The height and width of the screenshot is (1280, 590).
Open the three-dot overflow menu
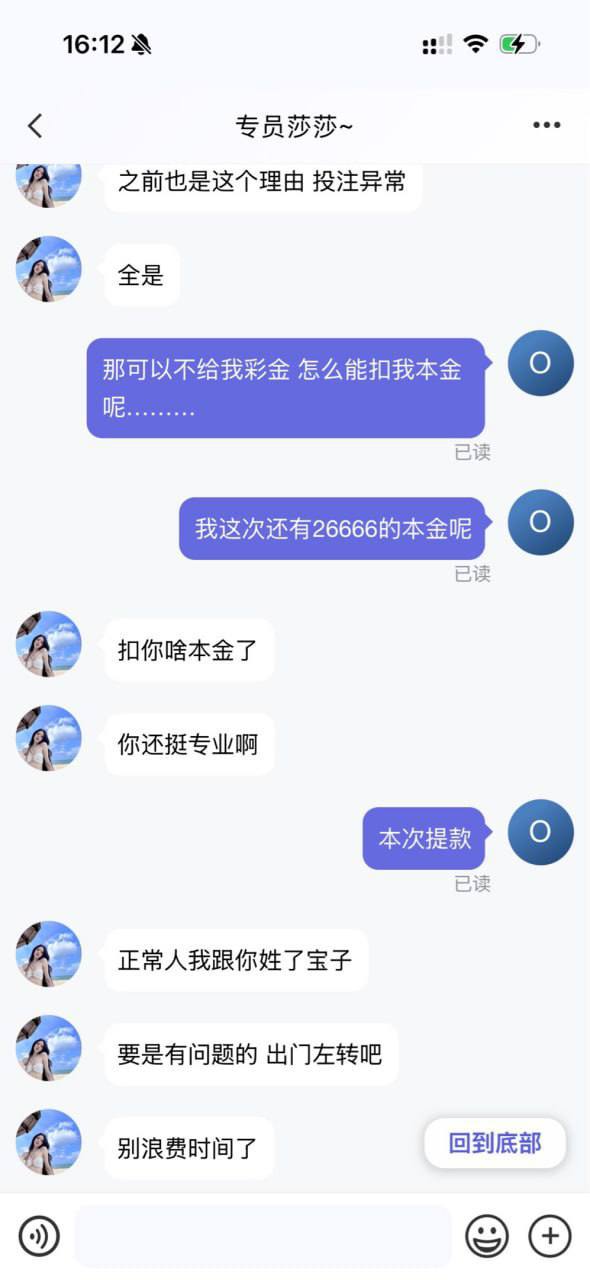tap(546, 126)
